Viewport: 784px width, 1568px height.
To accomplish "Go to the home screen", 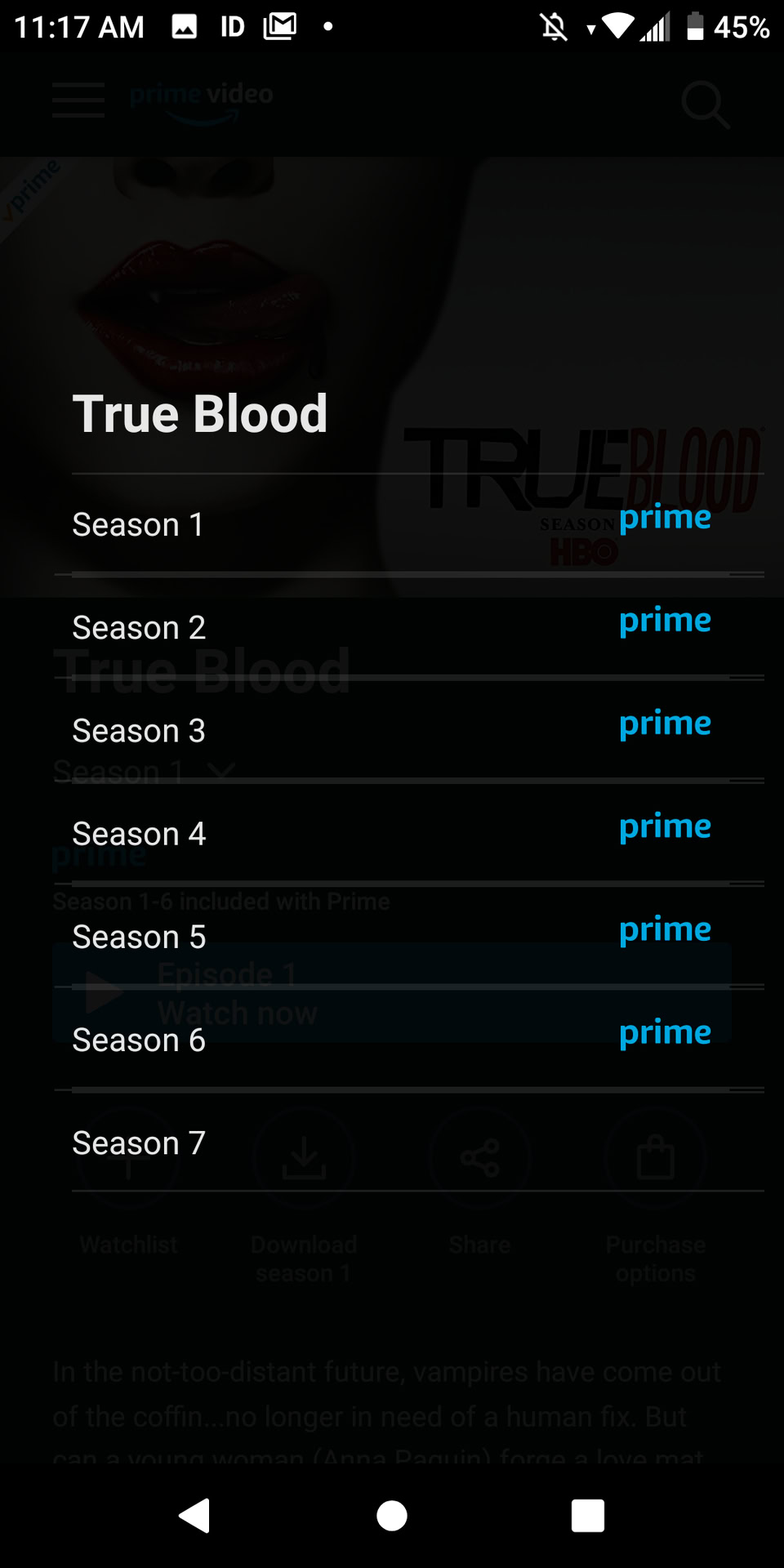I will [392, 1516].
